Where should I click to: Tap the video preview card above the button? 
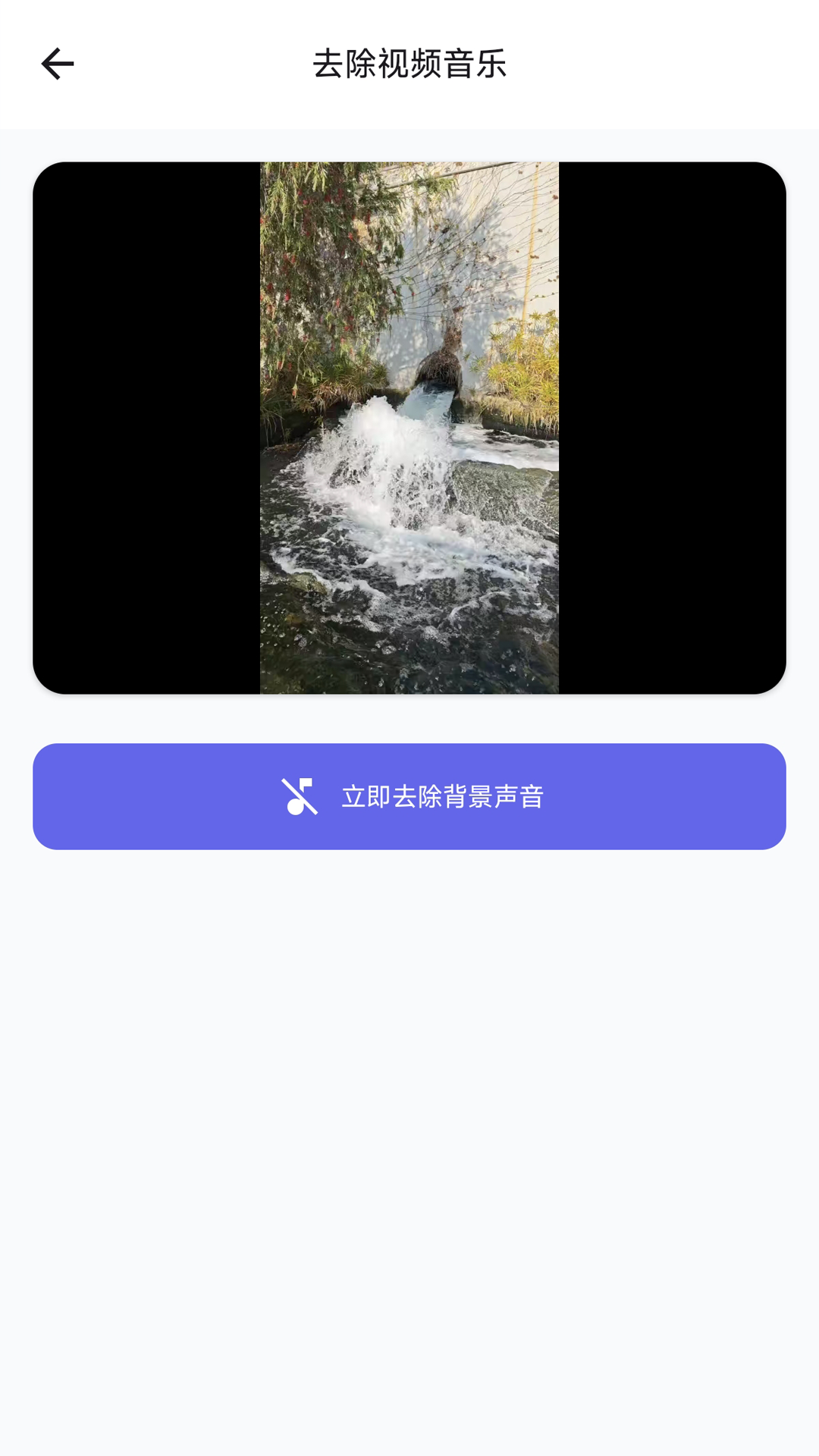click(409, 427)
